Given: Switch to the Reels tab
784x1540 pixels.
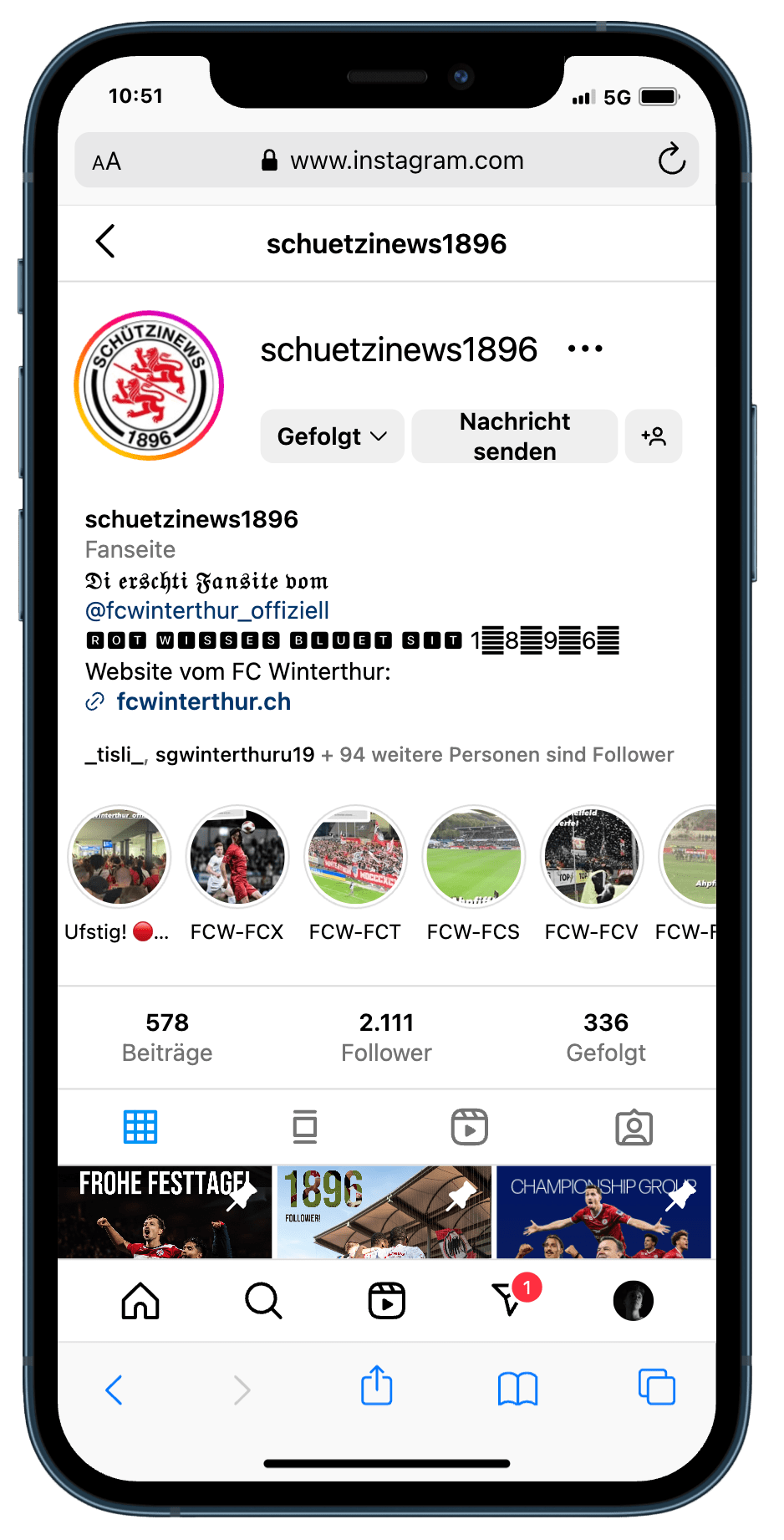Looking at the screenshot, I should point(469,1127).
